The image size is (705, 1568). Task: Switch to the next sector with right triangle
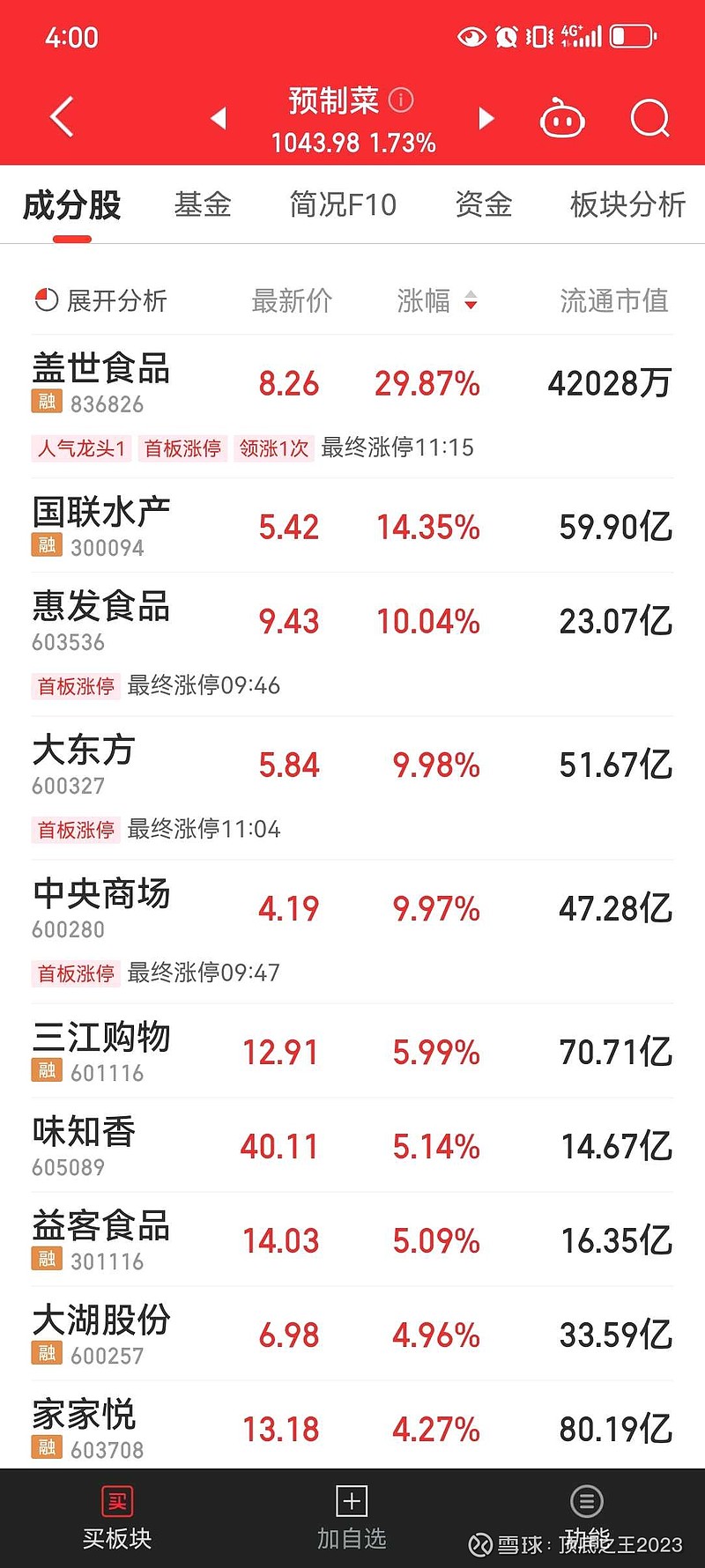(x=486, y=117)
